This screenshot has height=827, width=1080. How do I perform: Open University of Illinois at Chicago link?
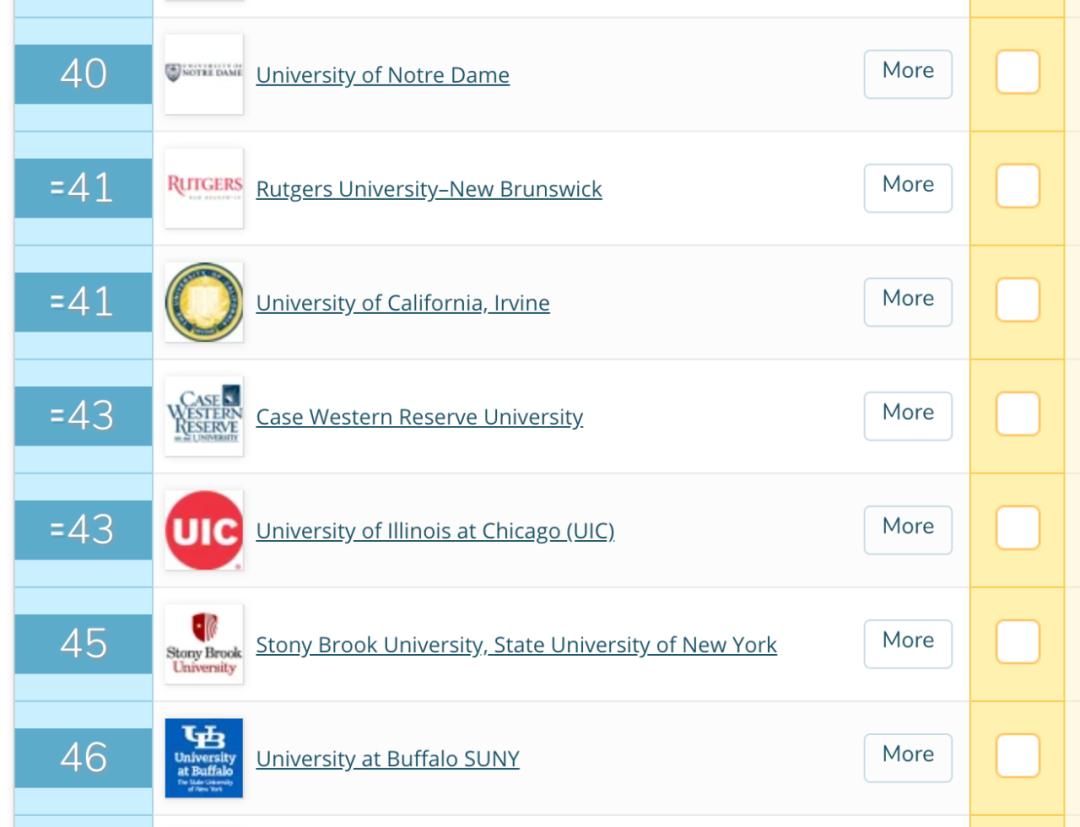point(434,531)
